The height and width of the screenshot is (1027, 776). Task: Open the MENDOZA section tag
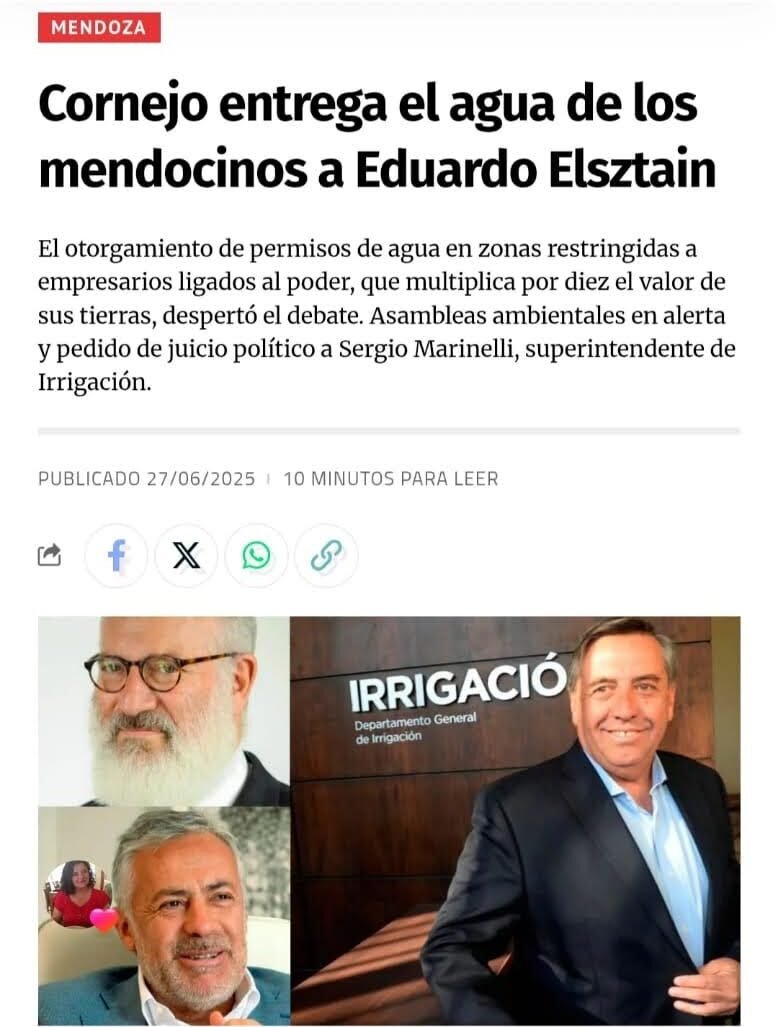coord(99,27)
